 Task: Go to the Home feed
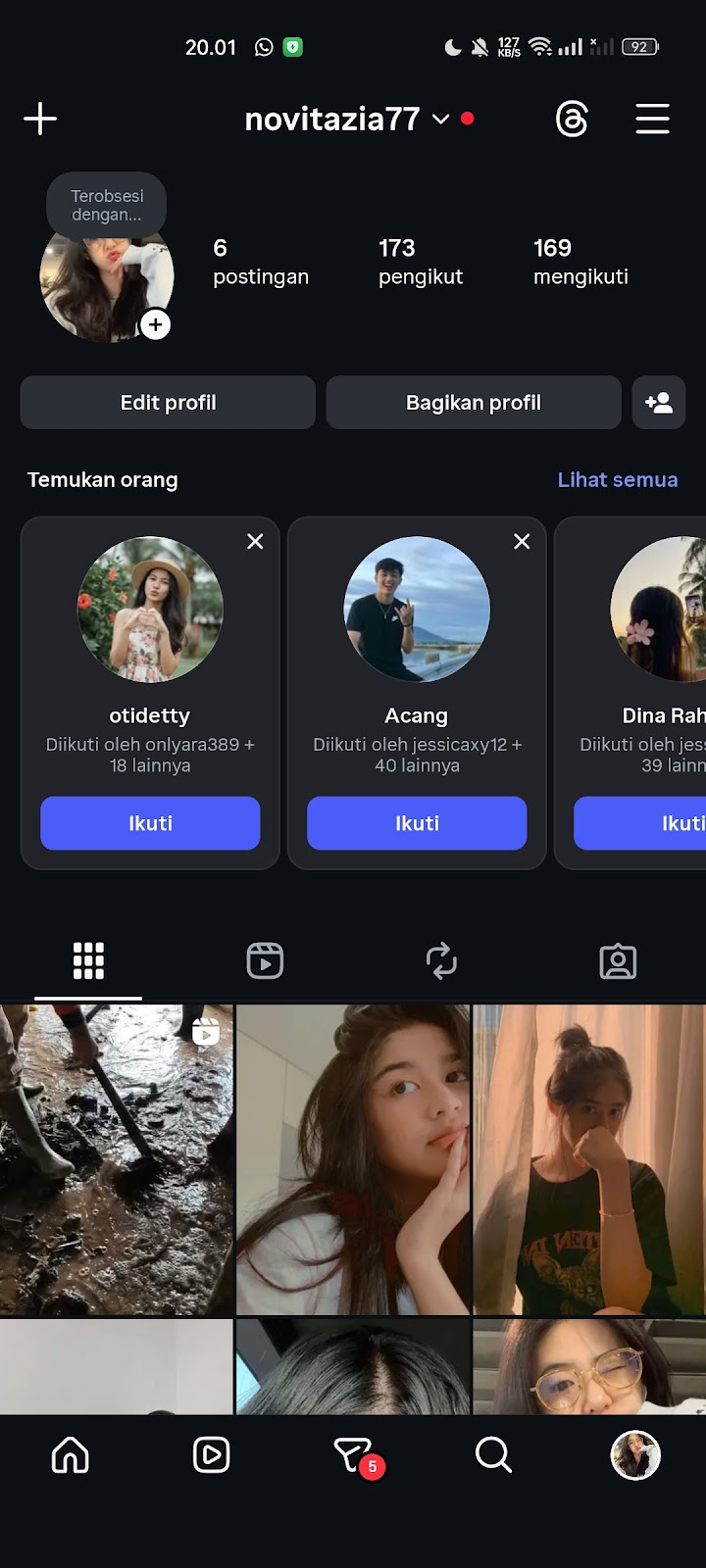coord(70,1455)
